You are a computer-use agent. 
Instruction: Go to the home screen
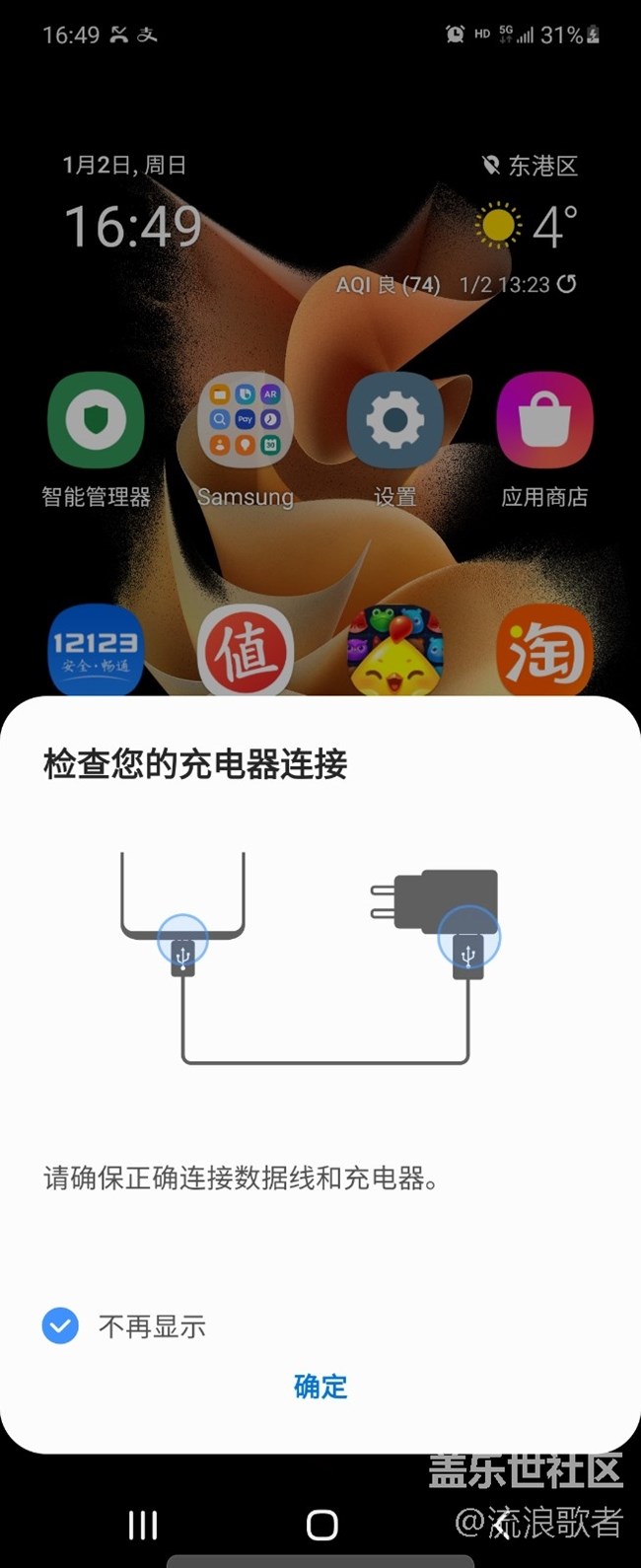[x=321, y=1525]
